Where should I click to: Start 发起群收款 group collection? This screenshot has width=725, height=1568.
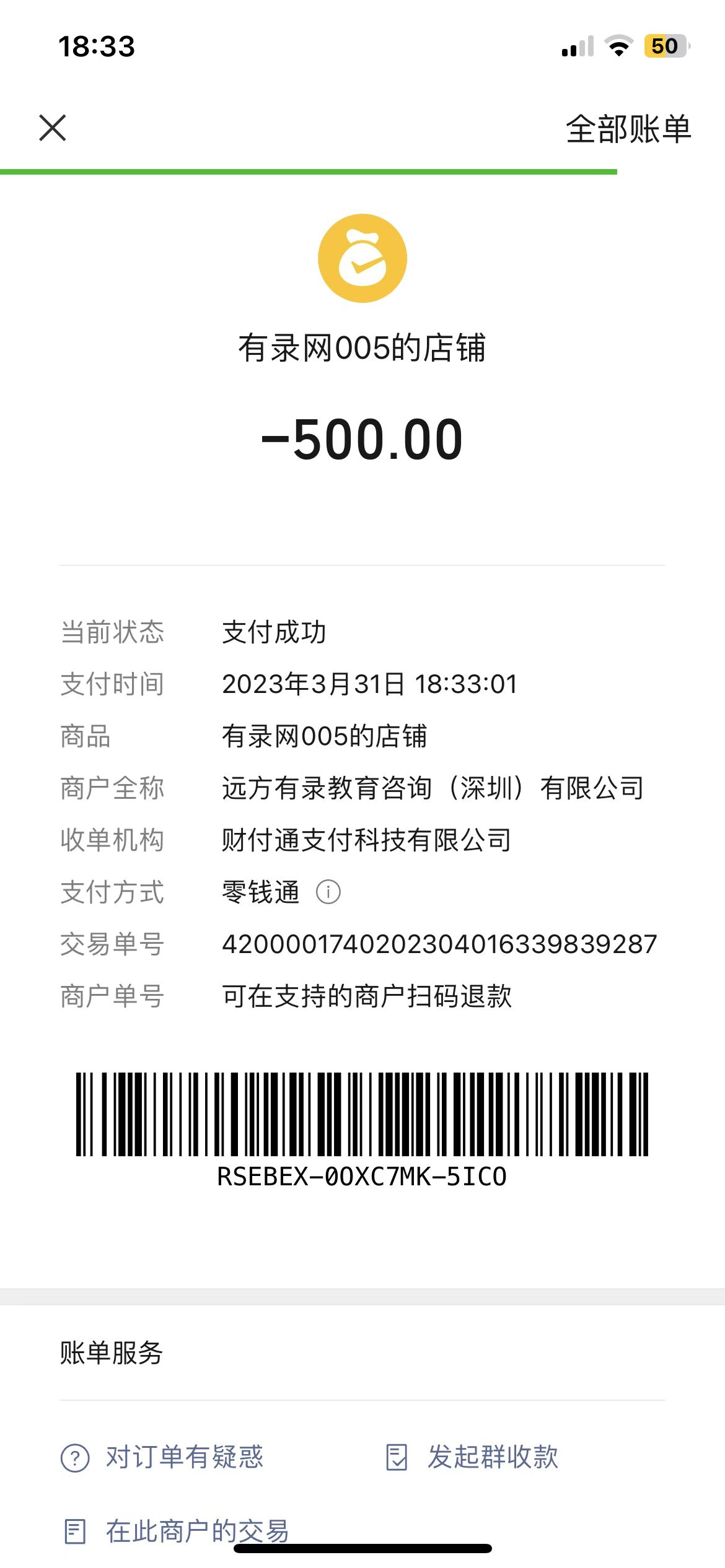(x=472, y=1457)
